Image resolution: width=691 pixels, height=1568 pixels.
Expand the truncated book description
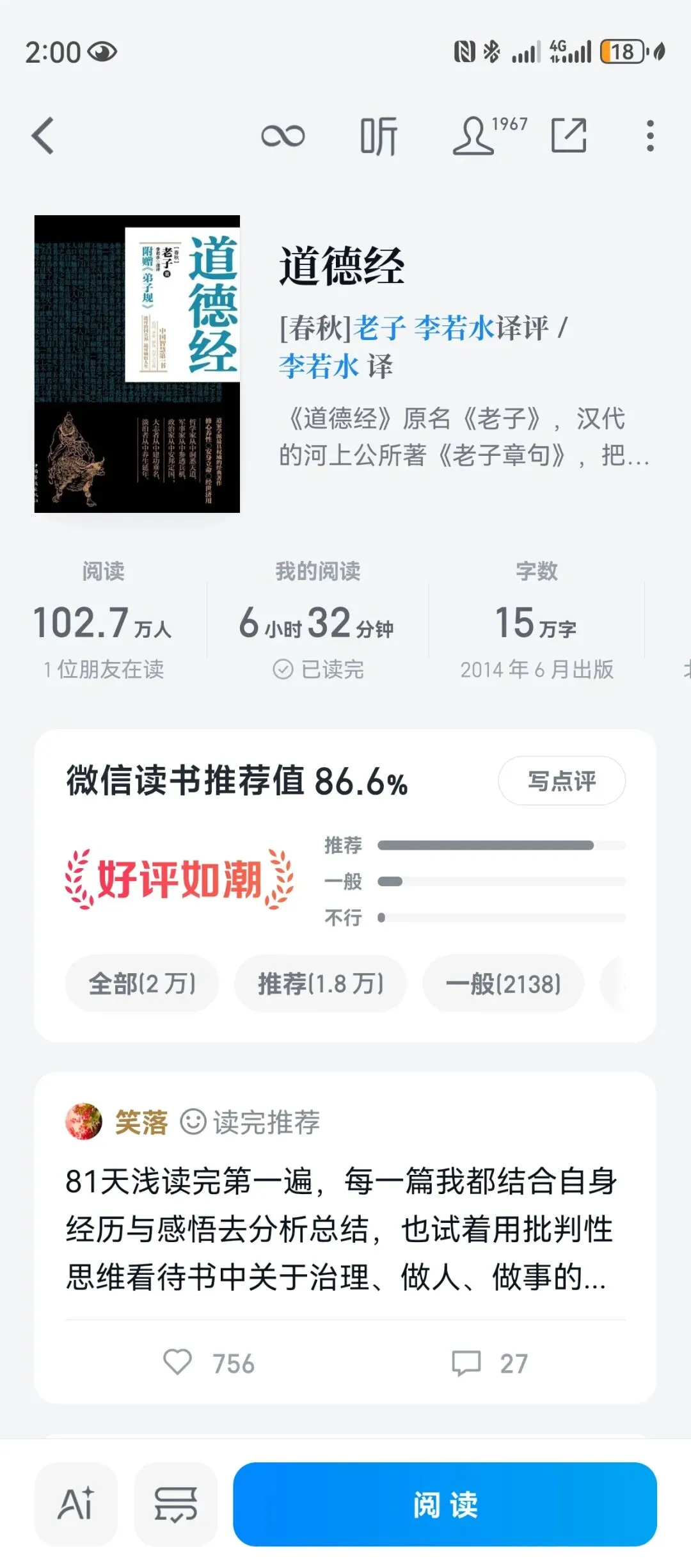tap(464, 437)
